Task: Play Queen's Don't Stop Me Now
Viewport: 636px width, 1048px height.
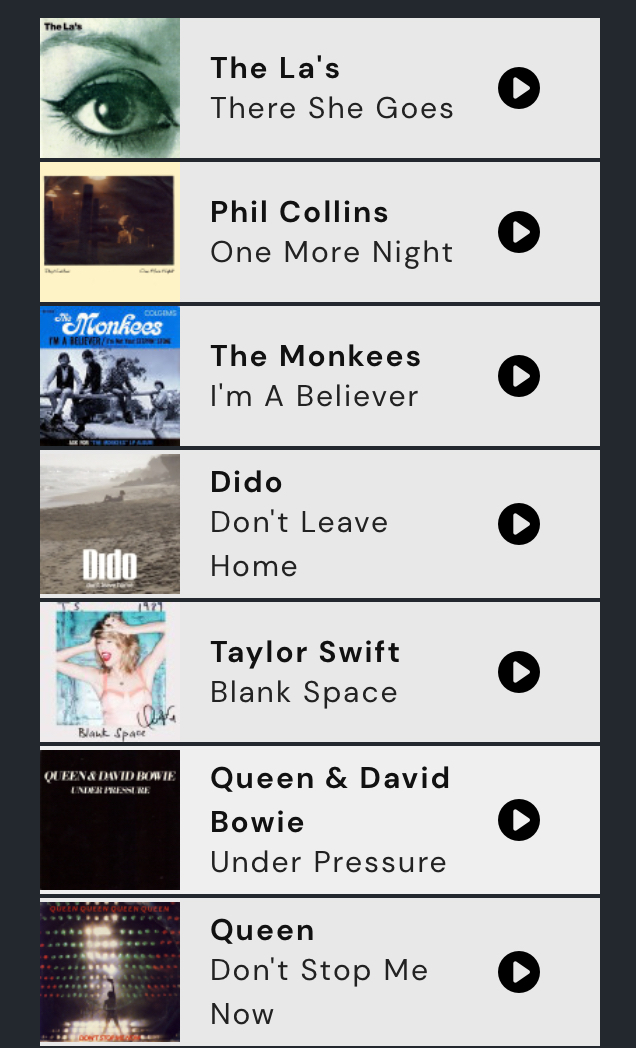Action: pos(518,972)
